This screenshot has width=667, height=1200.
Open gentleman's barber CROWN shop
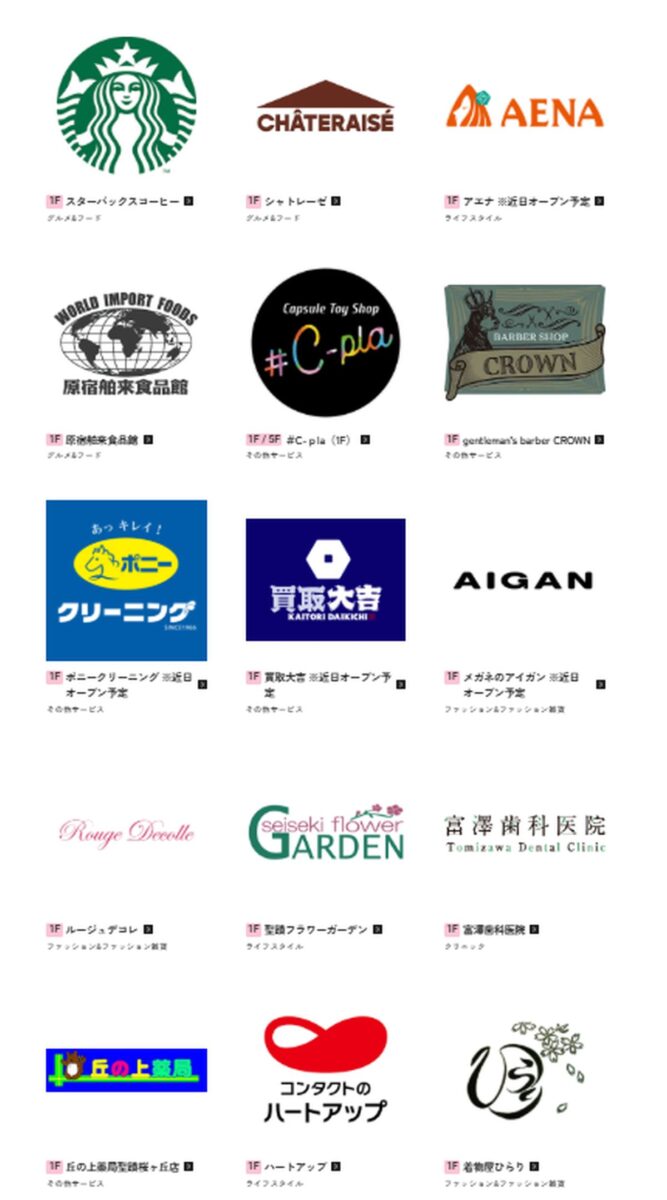pos(525,342)
